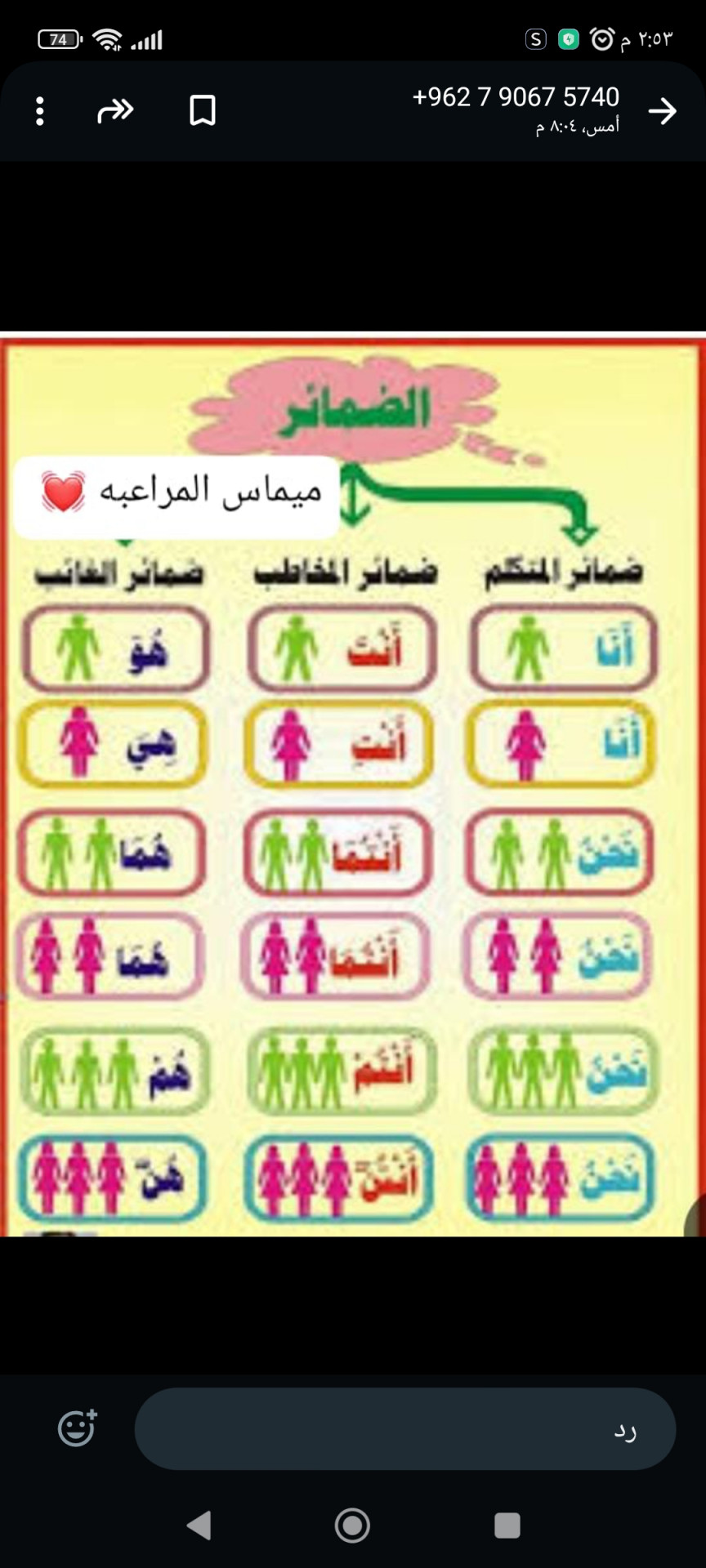The image size is (706, 1568).
Task: Tap the system home button
Action: pos(352,1525)
